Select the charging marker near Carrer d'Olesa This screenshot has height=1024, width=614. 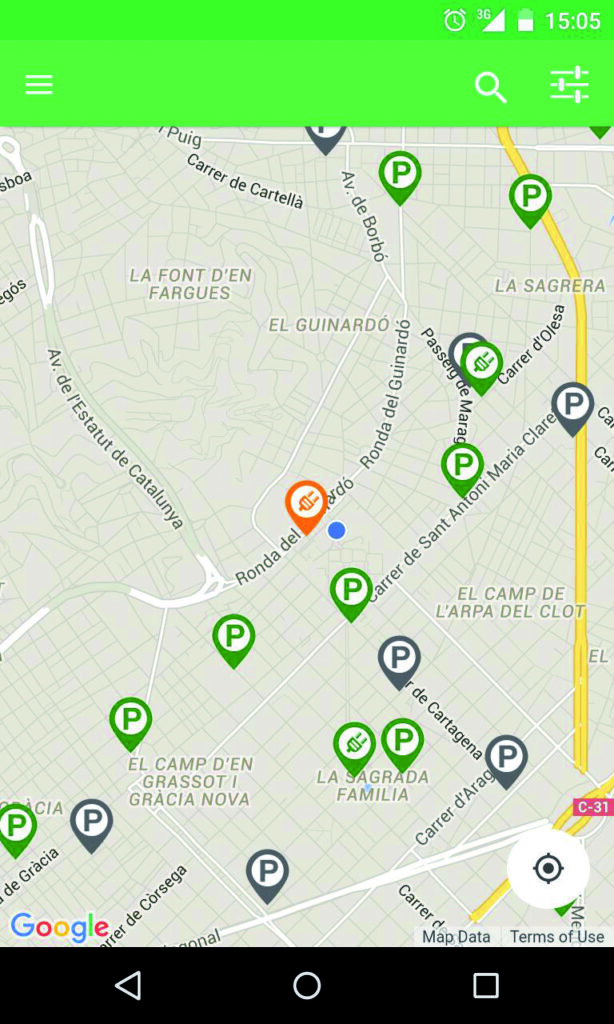tap(482, 364)
